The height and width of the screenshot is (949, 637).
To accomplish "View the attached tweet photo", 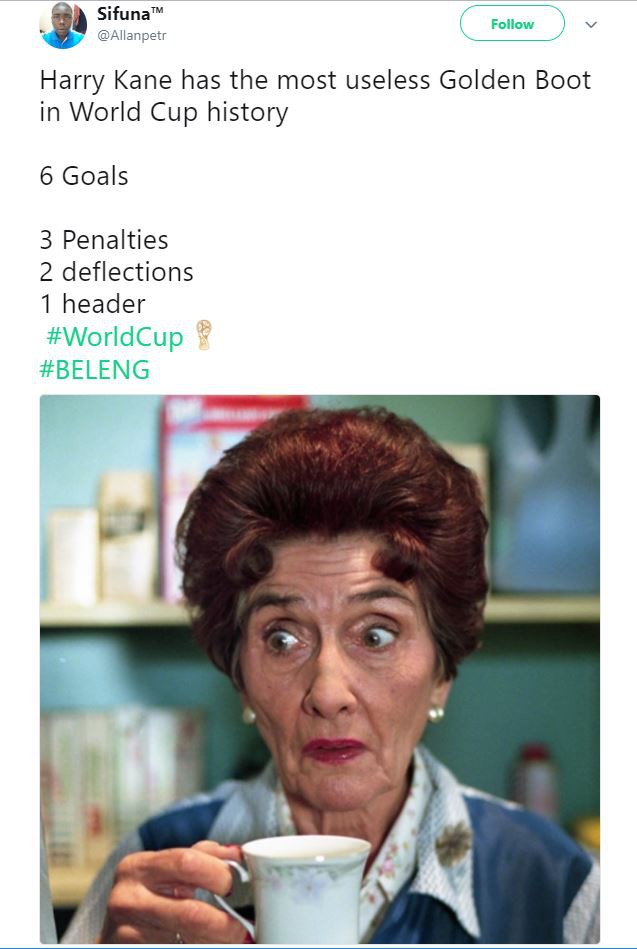I will pos(319,668).
